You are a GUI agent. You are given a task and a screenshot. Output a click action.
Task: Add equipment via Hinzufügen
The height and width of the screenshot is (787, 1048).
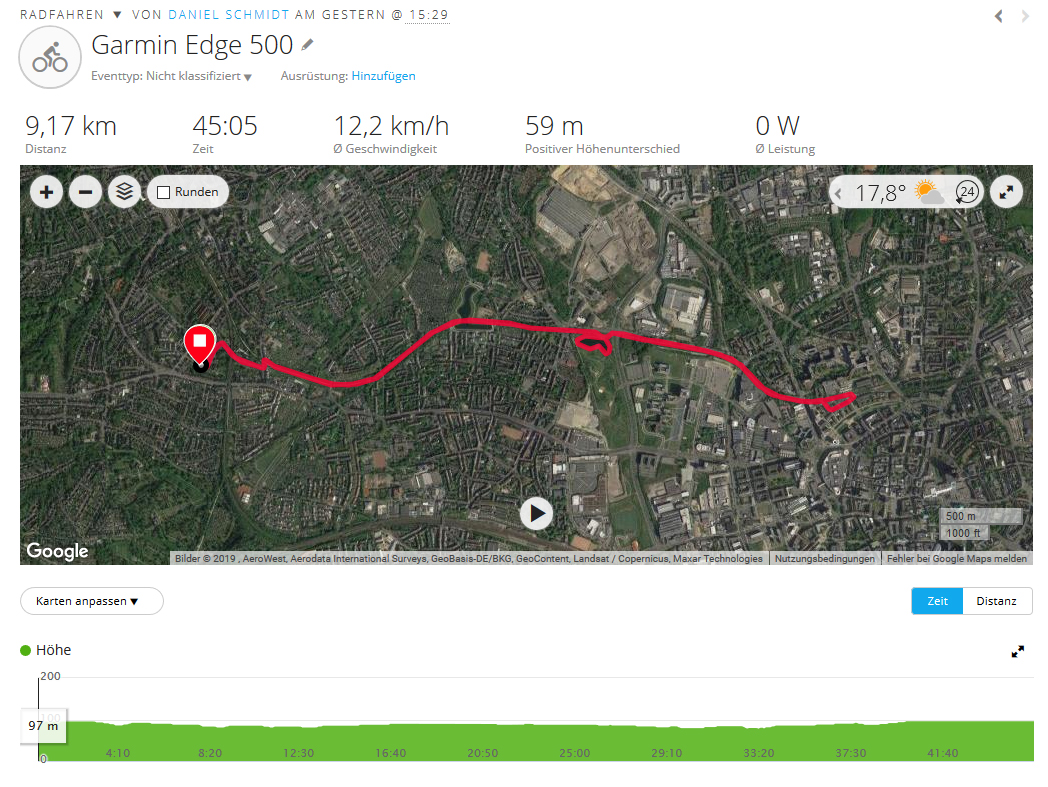coord(383,76)
